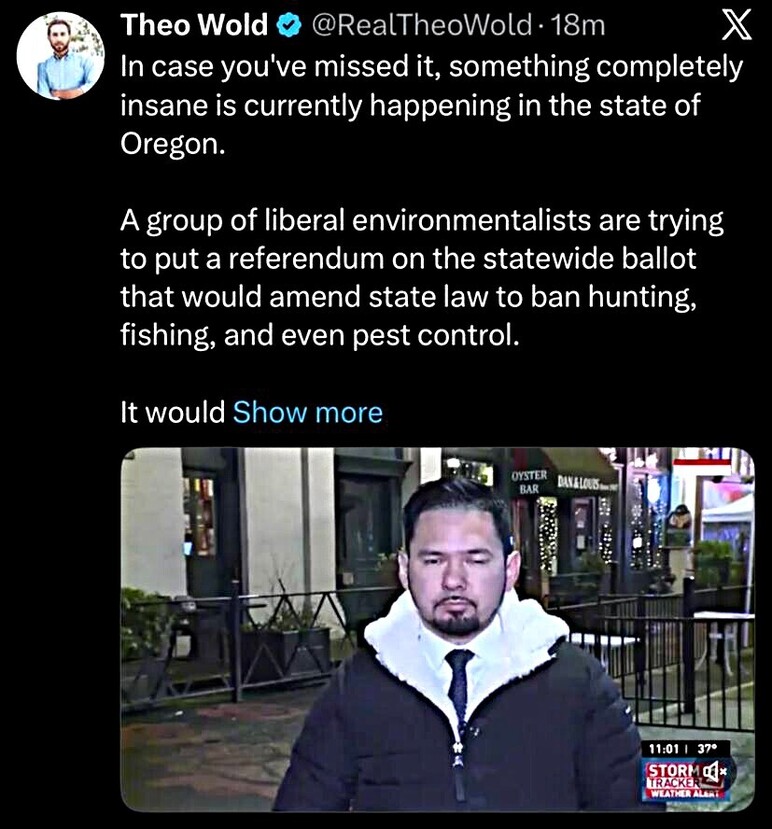Tap the X logo on the post
Image resolution: width=772 pixels, height=829 pixels.
736,26
